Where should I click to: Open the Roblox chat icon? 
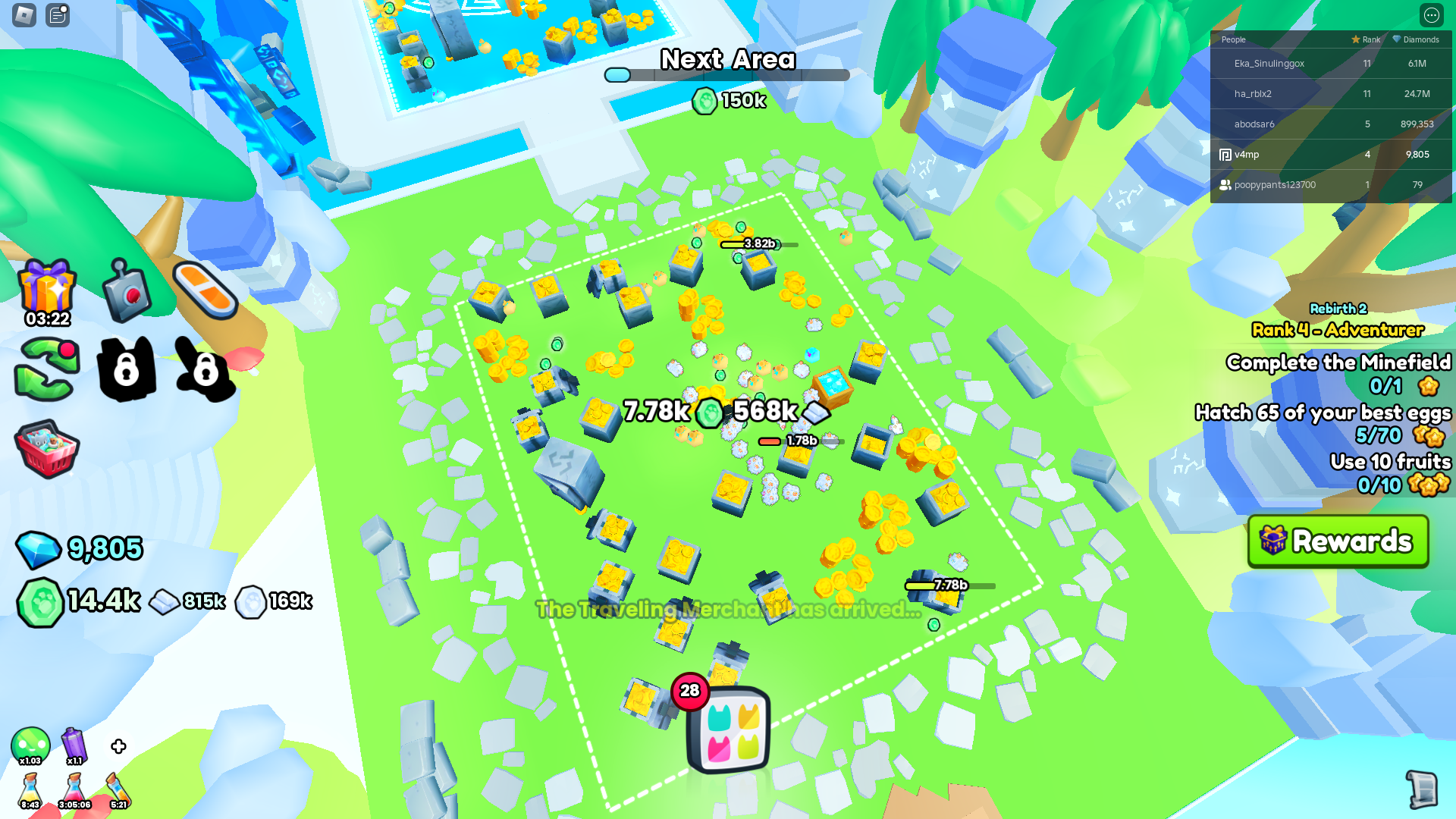click(x=58, y=15)
